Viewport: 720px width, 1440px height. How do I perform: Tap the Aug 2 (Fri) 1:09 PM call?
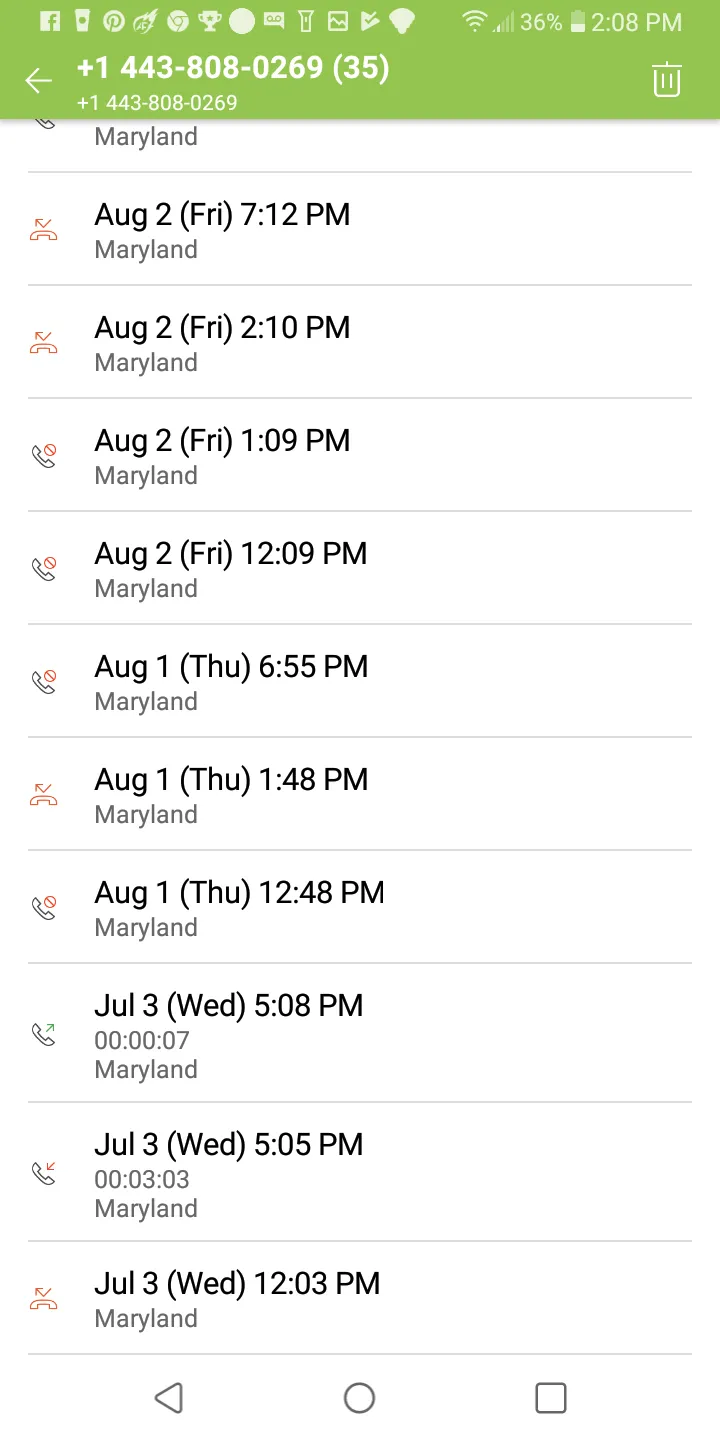click(360, 456)
